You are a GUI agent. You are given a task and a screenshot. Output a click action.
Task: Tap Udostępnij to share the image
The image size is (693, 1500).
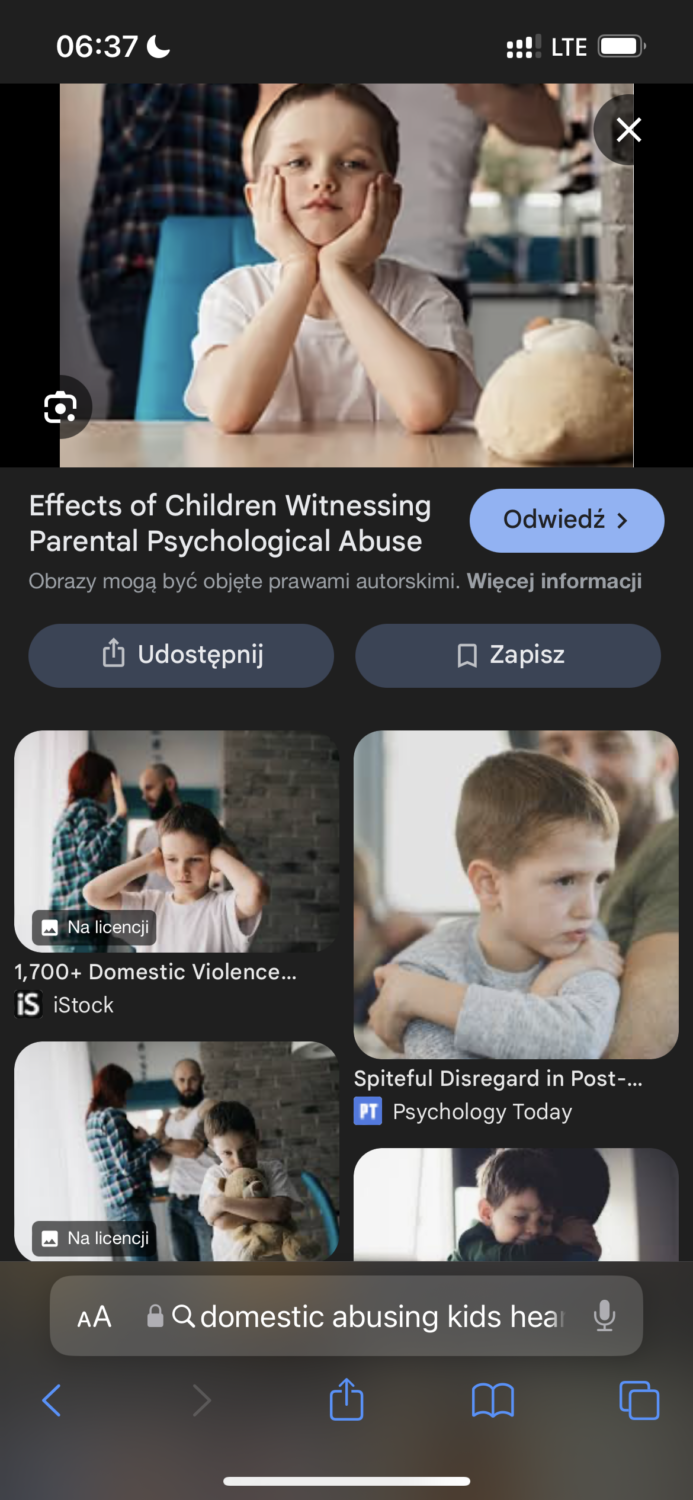click(x=181, y=655)
